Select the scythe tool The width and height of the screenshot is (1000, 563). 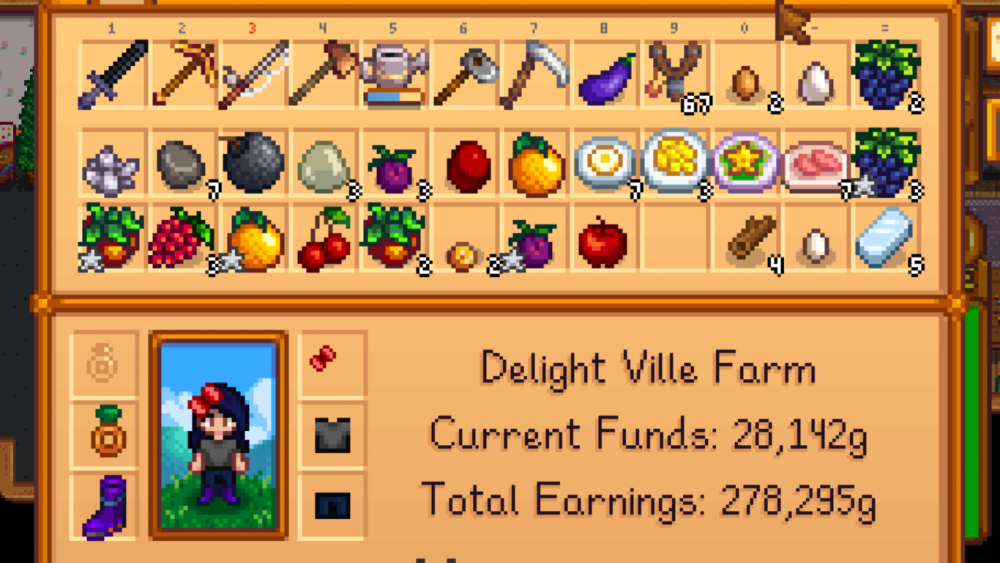(534, 74)
